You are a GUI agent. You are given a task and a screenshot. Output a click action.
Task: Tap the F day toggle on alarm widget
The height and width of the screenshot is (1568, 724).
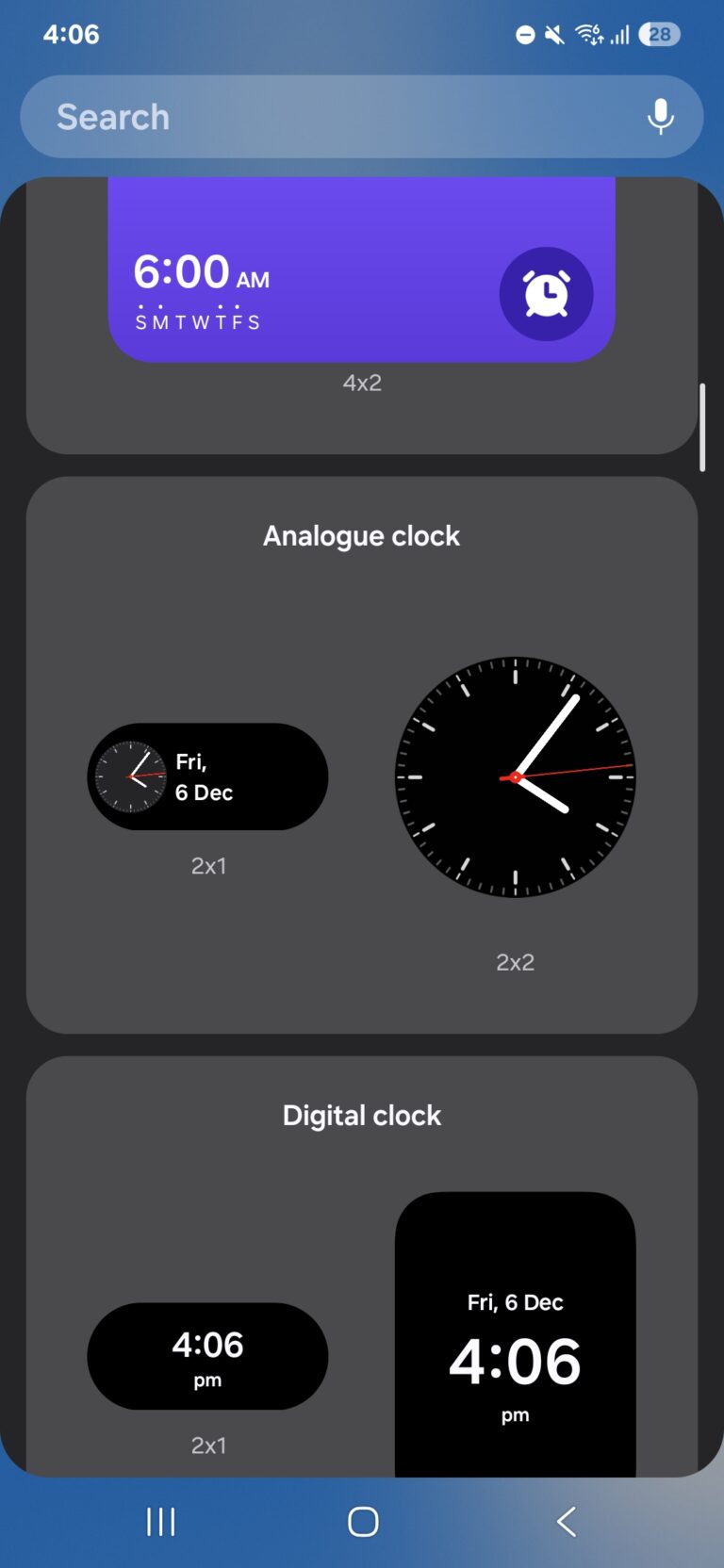238,321
